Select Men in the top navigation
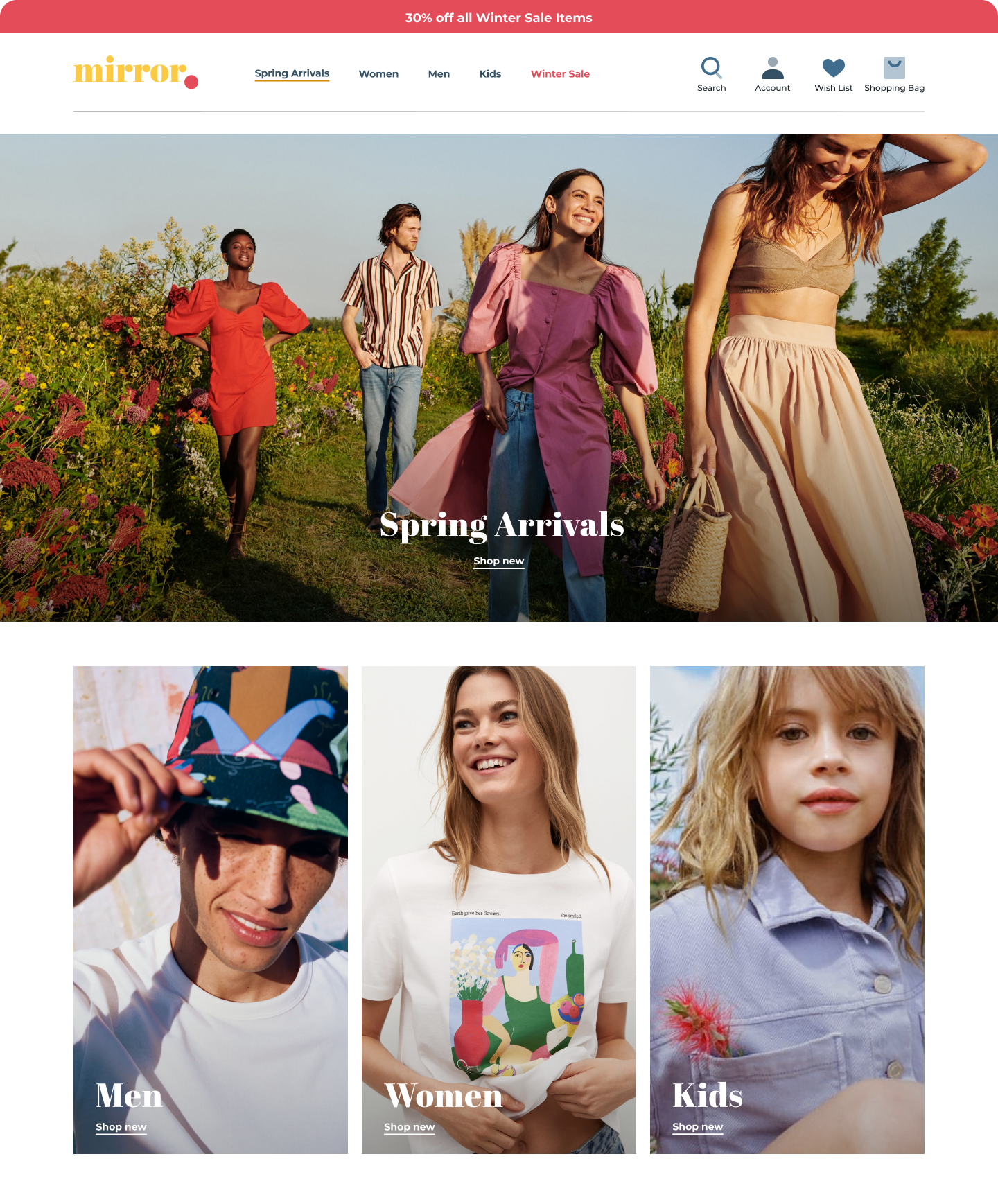998x1204 pixels. [x=439, y=74]
